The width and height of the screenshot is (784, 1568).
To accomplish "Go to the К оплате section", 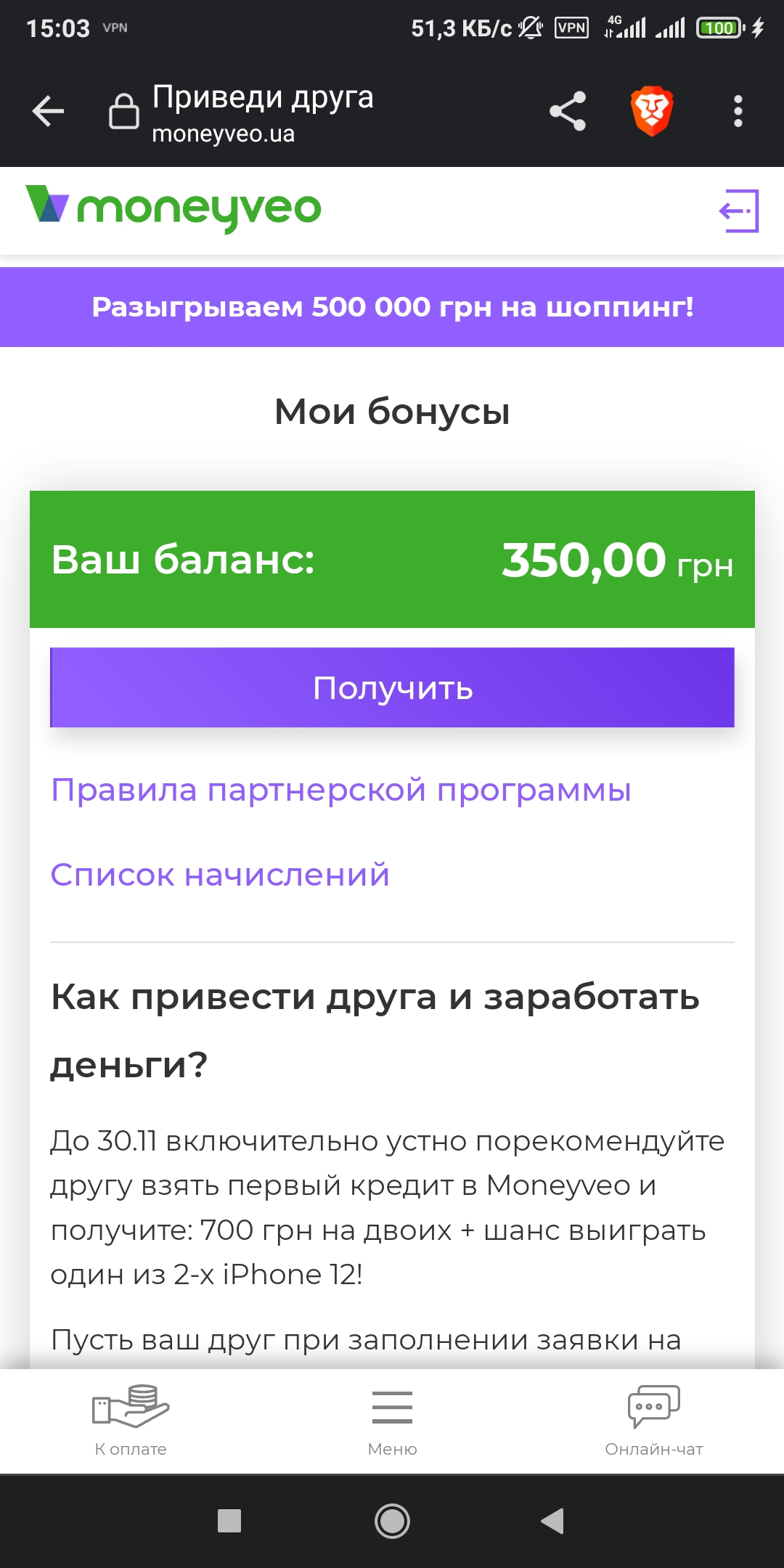I will point(131,1421).
